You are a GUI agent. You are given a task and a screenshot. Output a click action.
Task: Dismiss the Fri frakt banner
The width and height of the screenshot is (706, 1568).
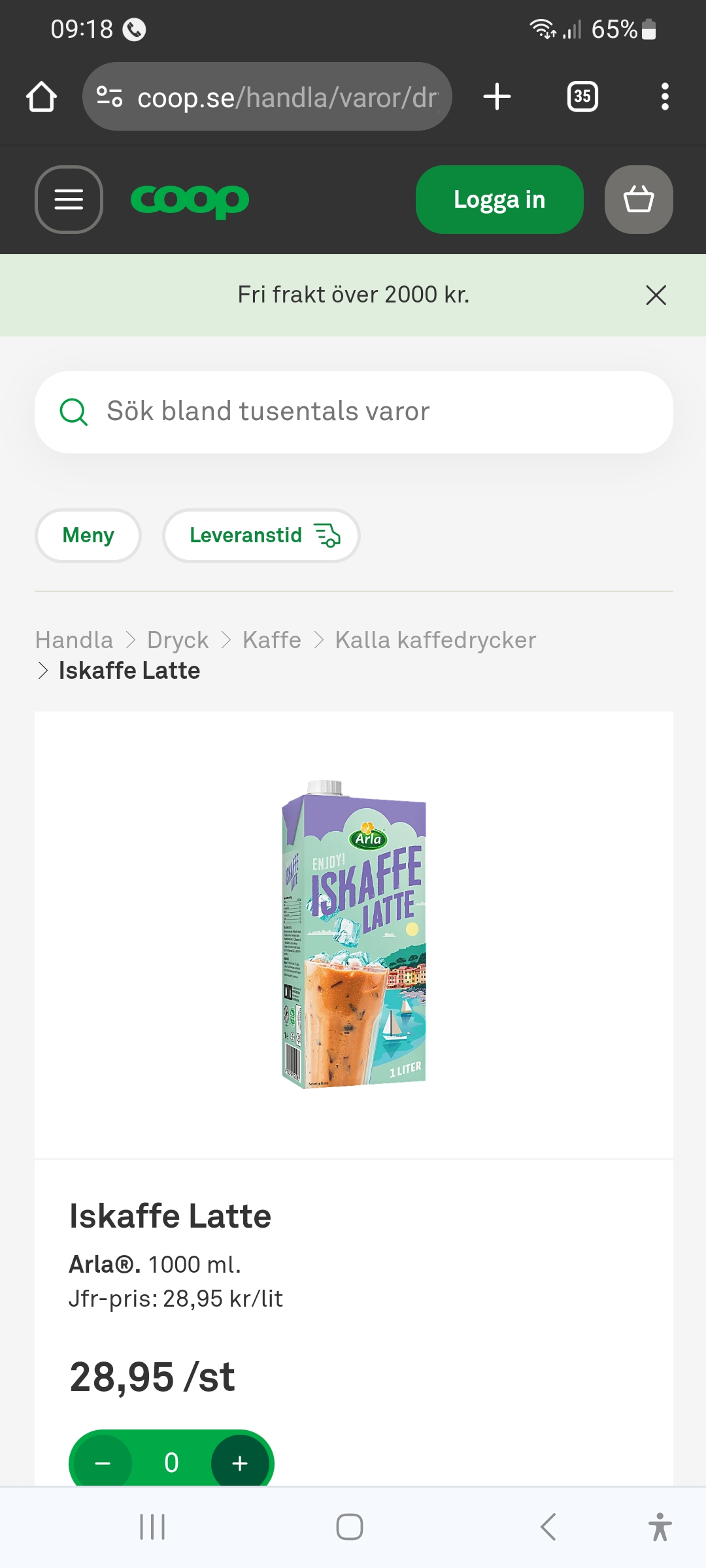656,295
